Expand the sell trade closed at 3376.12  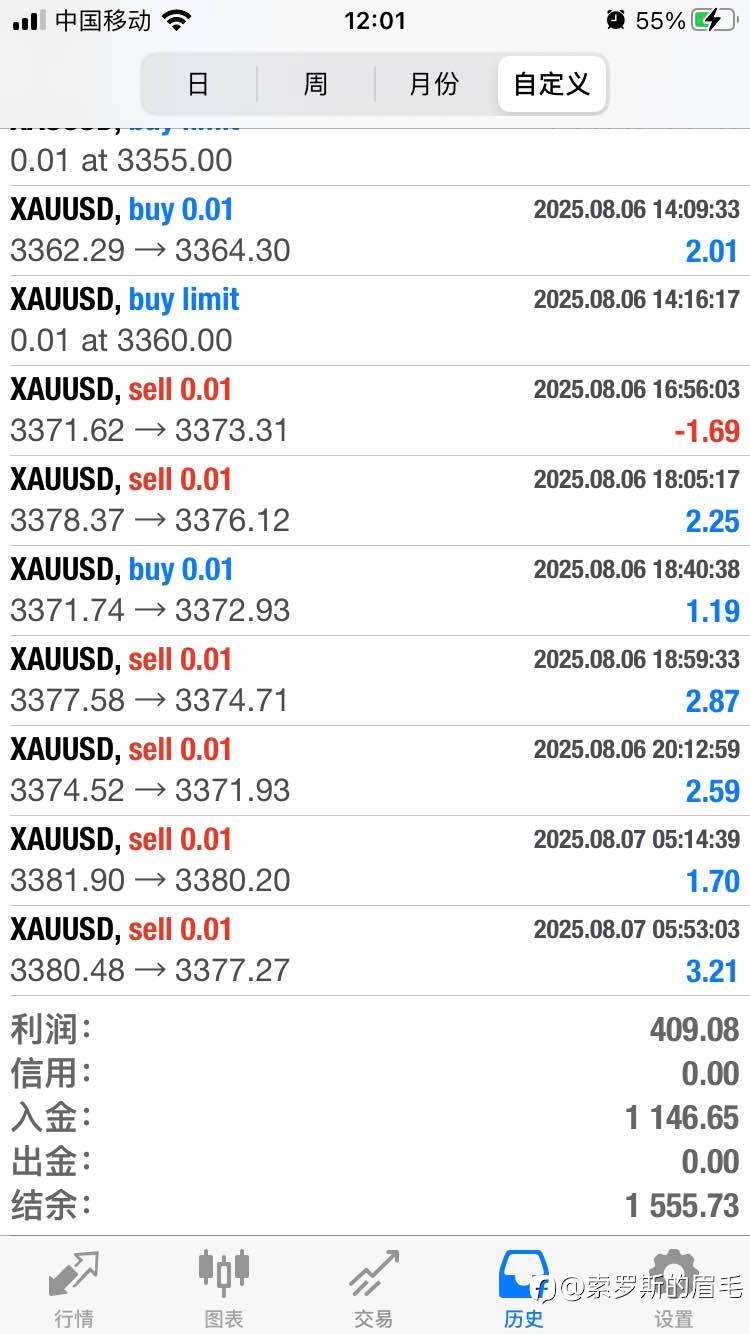coord(375,500)
